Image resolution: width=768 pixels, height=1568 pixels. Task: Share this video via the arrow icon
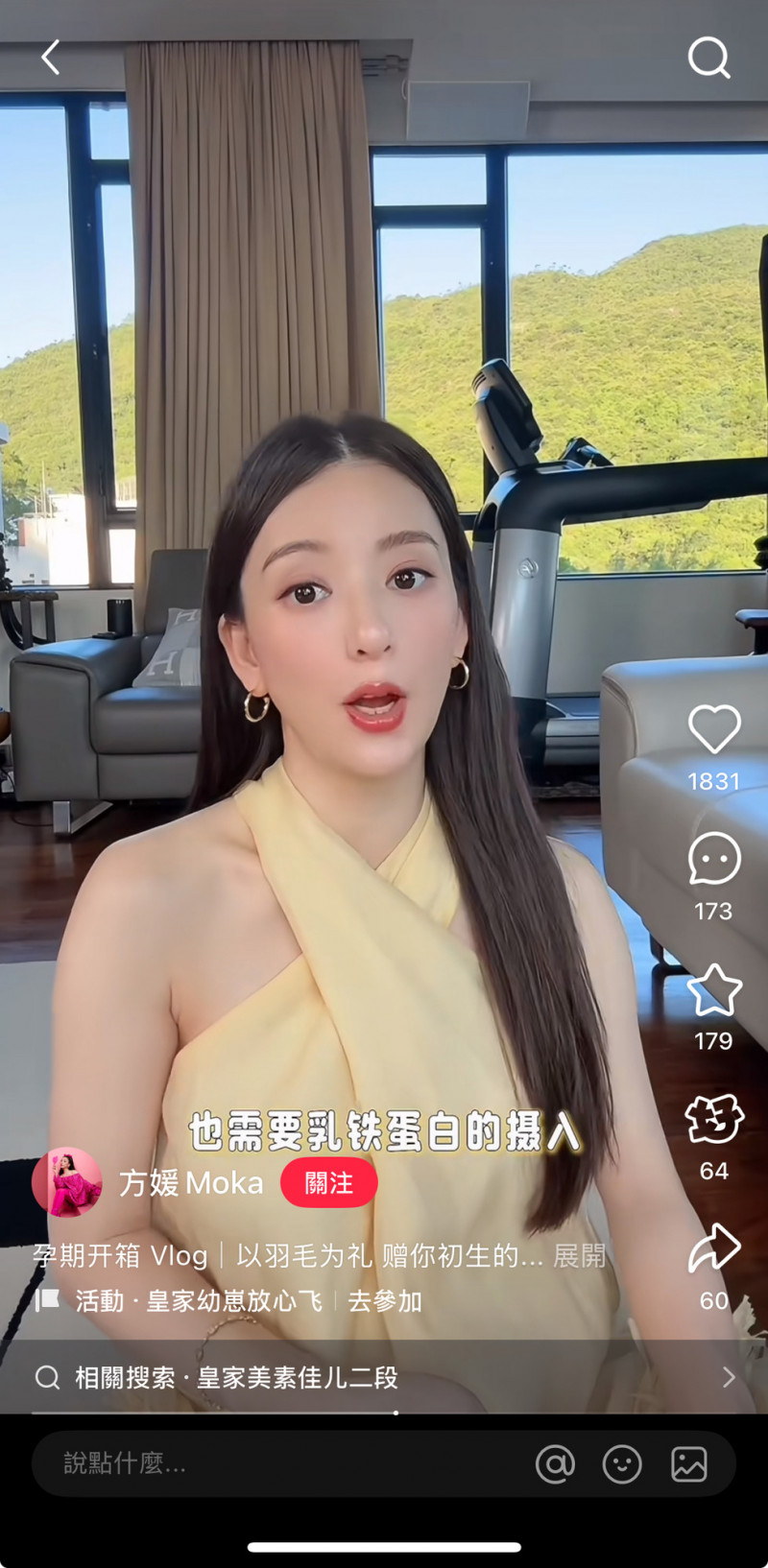pos(714,1248)
